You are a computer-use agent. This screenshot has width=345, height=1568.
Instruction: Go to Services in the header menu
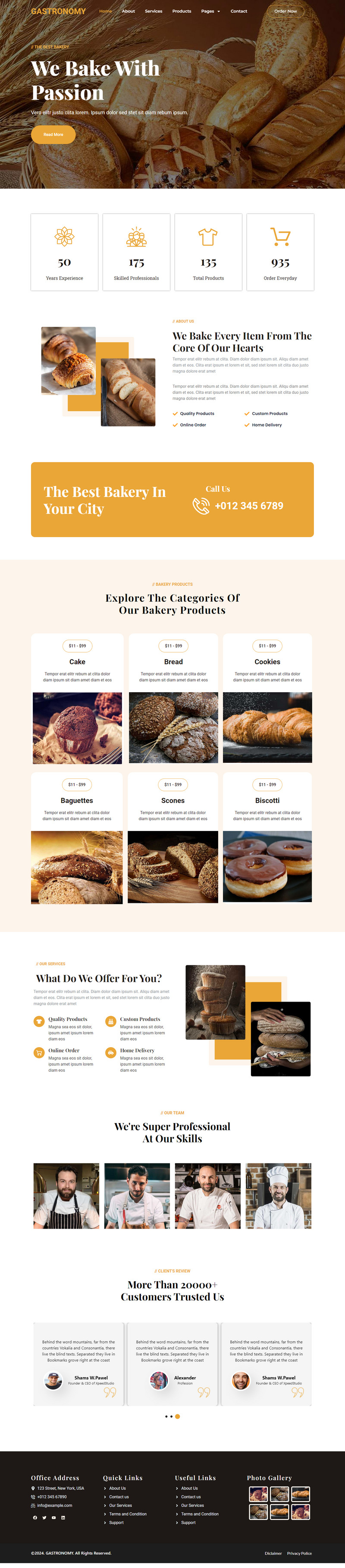[154, 11]
